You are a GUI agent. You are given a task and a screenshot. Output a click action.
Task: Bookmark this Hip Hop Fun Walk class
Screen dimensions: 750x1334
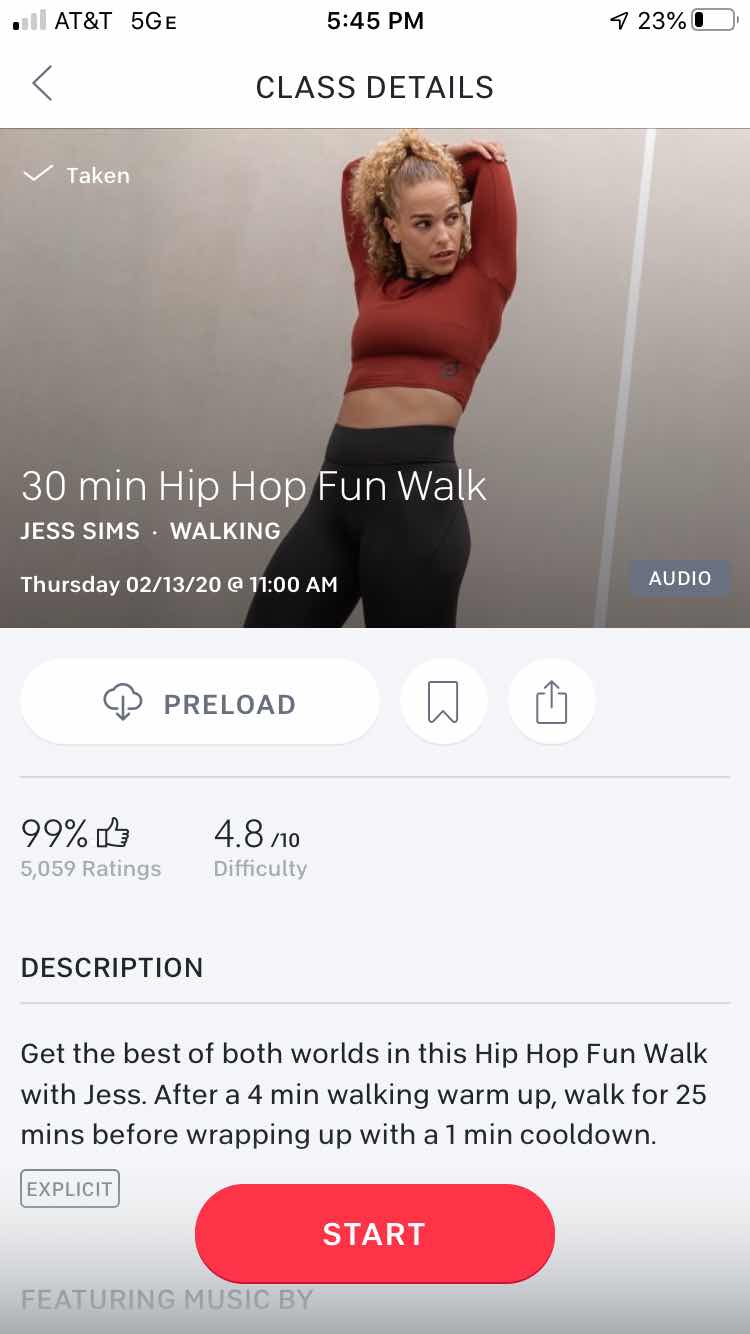click(443, 702)
